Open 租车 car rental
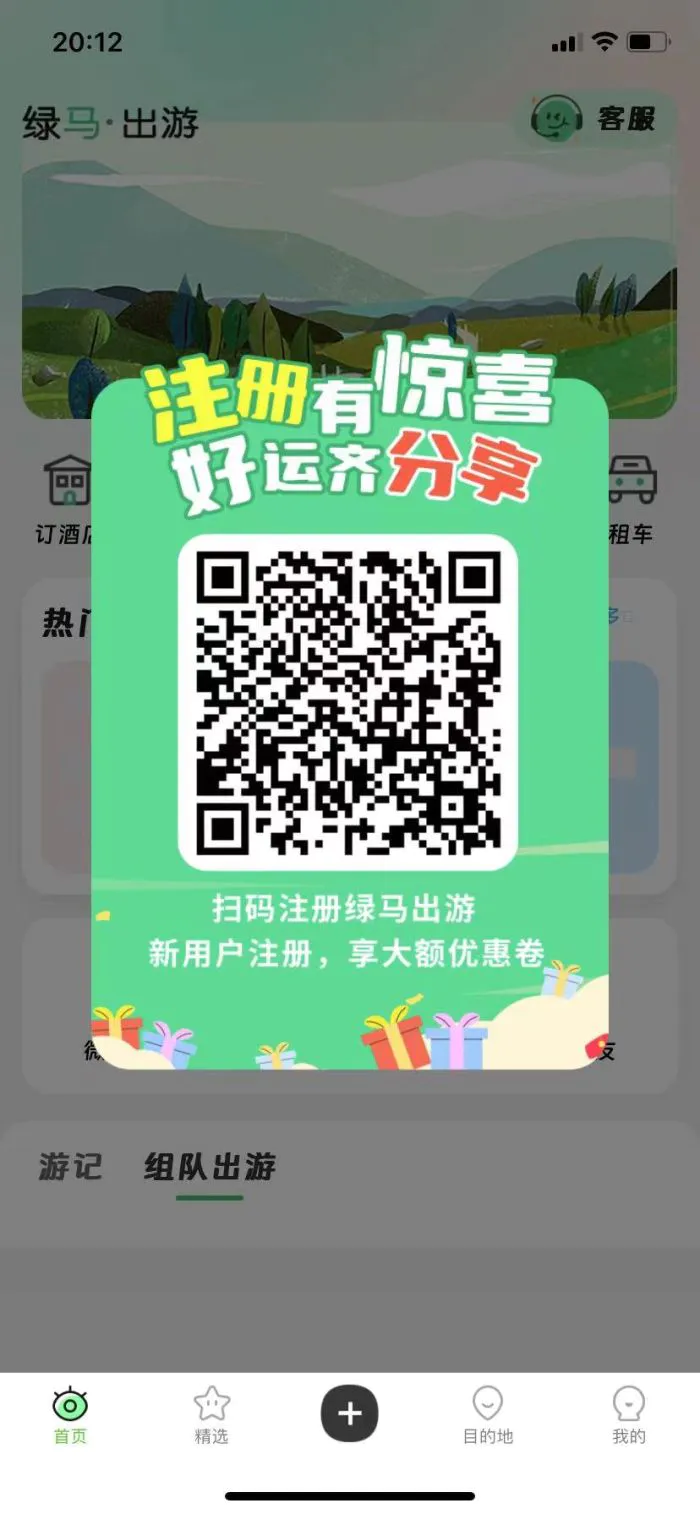 [632, 498]
